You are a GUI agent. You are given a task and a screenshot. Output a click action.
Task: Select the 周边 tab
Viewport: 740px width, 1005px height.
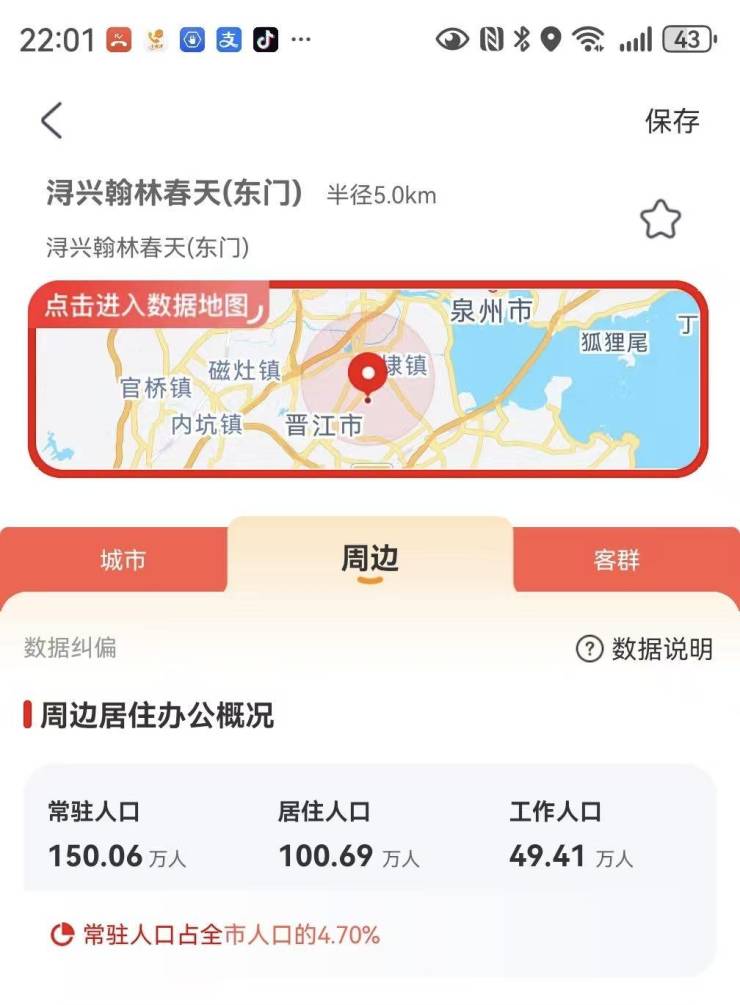(x=370, y=560)
